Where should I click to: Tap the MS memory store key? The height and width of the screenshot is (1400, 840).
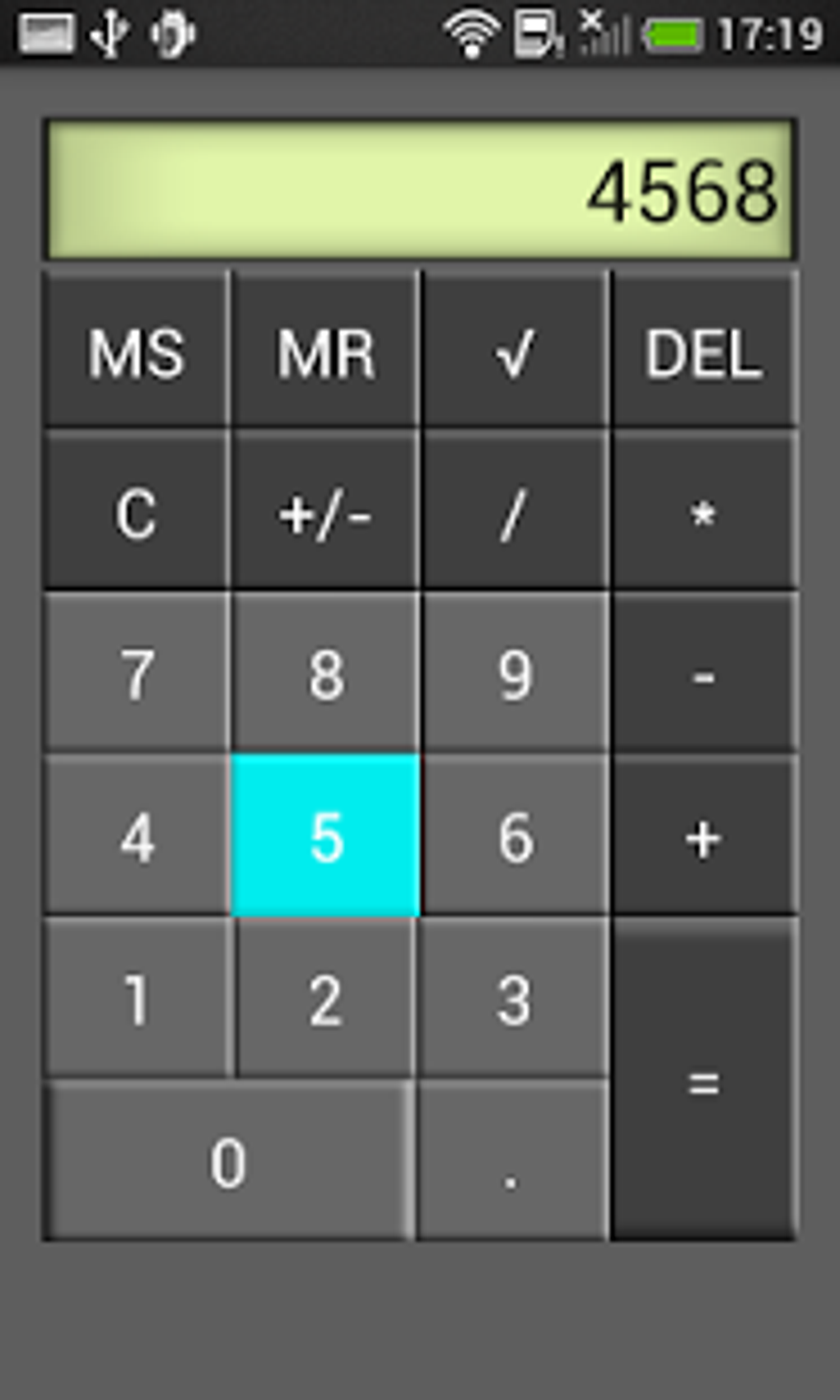click(137, 352)
